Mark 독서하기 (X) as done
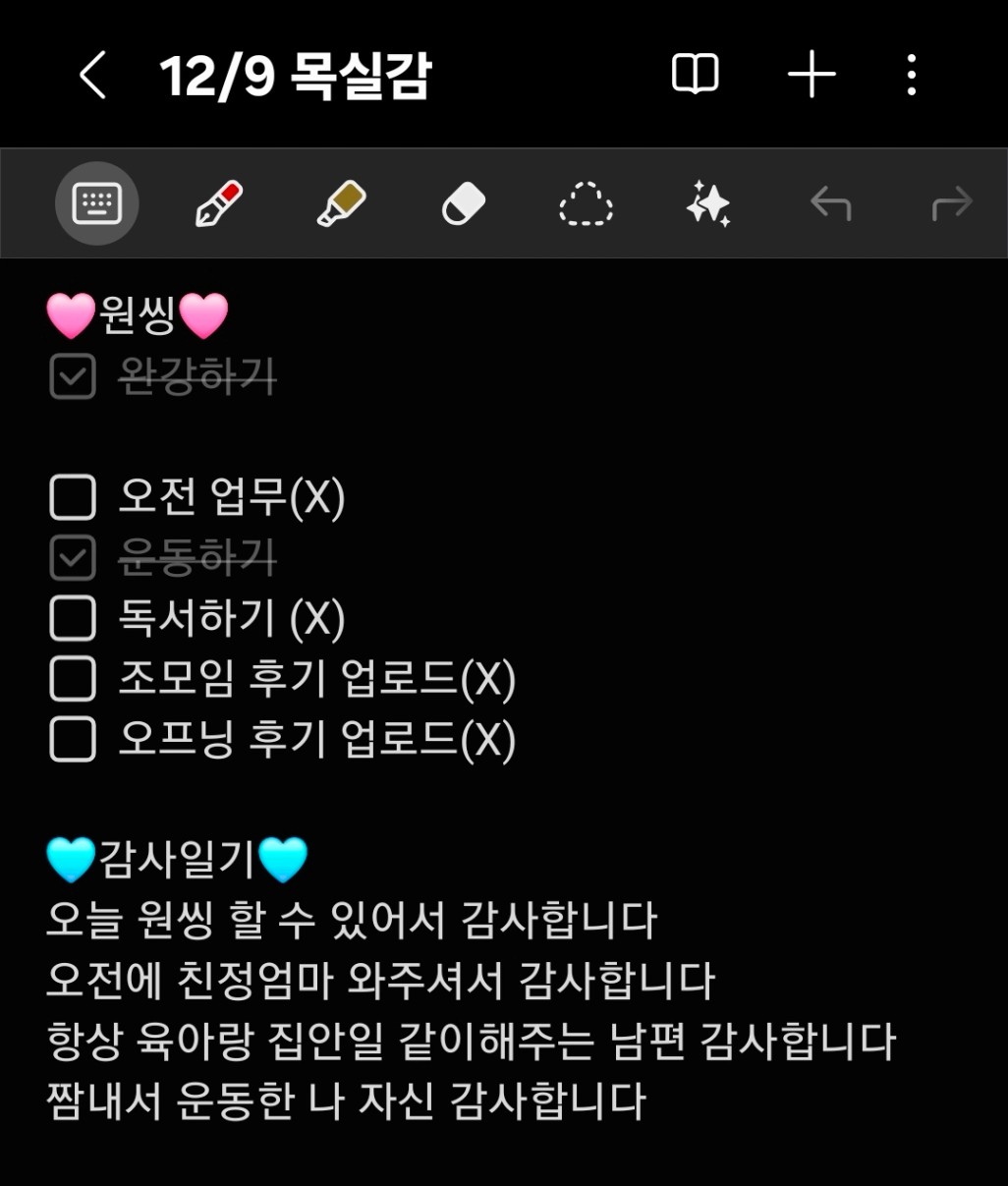This screenshot has width=1008, height=1186. point(73,619)
